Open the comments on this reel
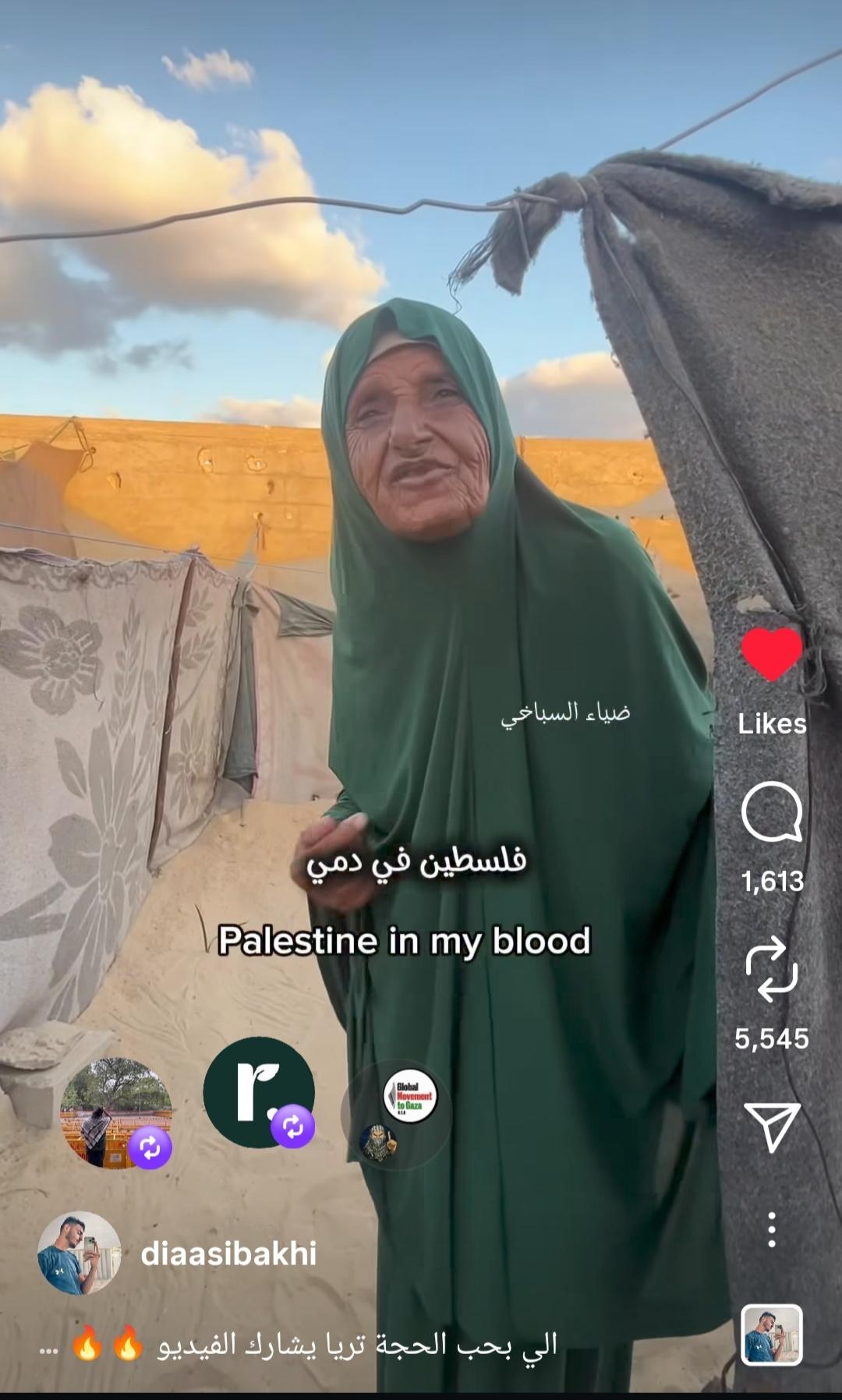 coord(771,811)
